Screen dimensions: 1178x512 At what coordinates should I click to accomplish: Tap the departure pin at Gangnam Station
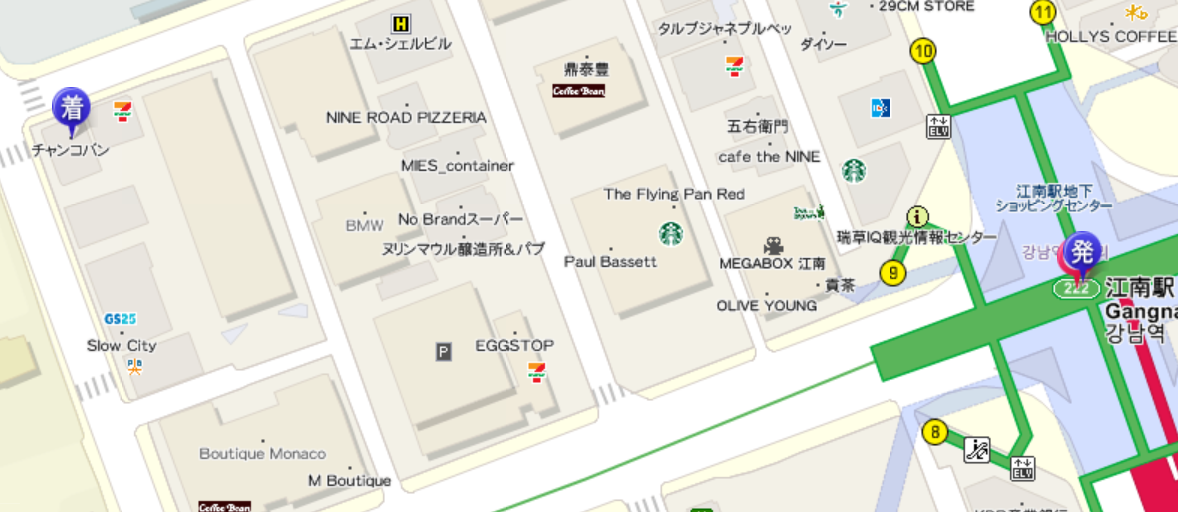point(1081,251)
